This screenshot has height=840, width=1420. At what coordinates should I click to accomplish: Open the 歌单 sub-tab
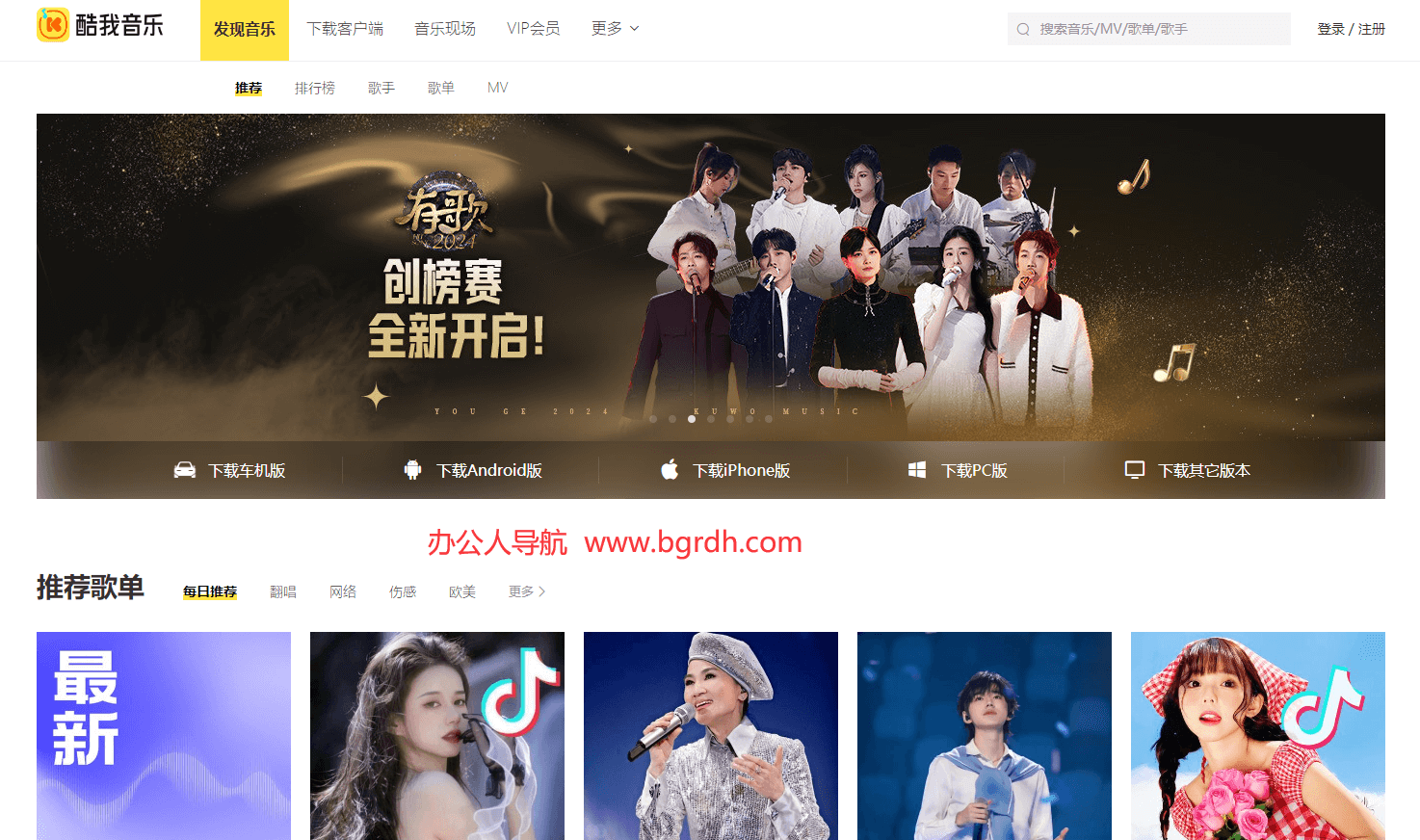click(440, 88)
